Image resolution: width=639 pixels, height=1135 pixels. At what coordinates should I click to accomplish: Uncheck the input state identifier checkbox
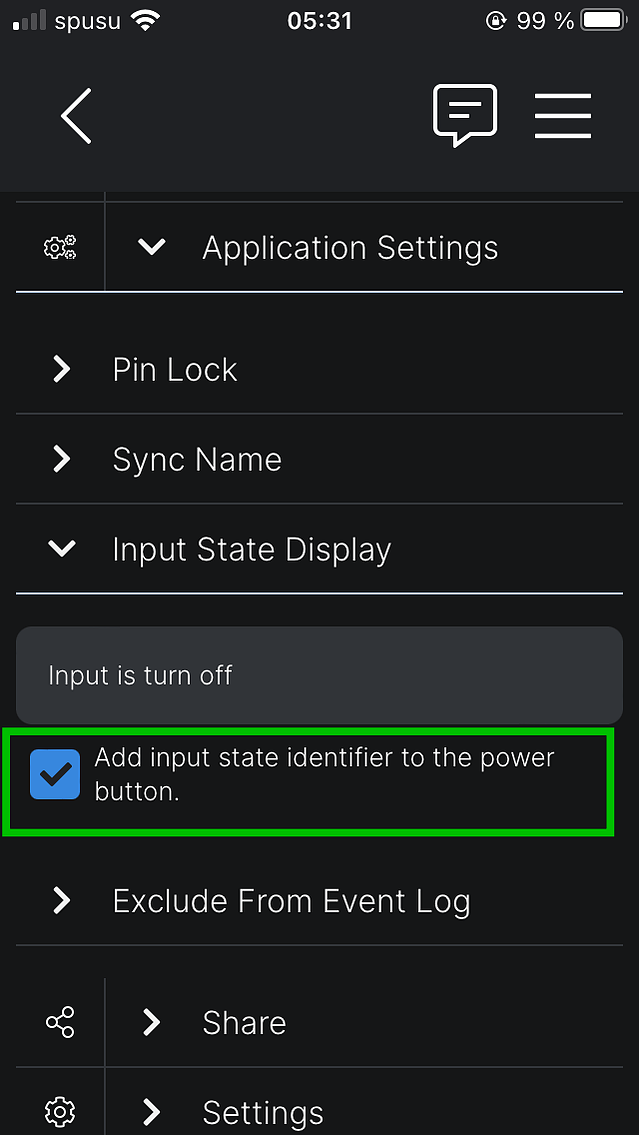click(55, 775)
